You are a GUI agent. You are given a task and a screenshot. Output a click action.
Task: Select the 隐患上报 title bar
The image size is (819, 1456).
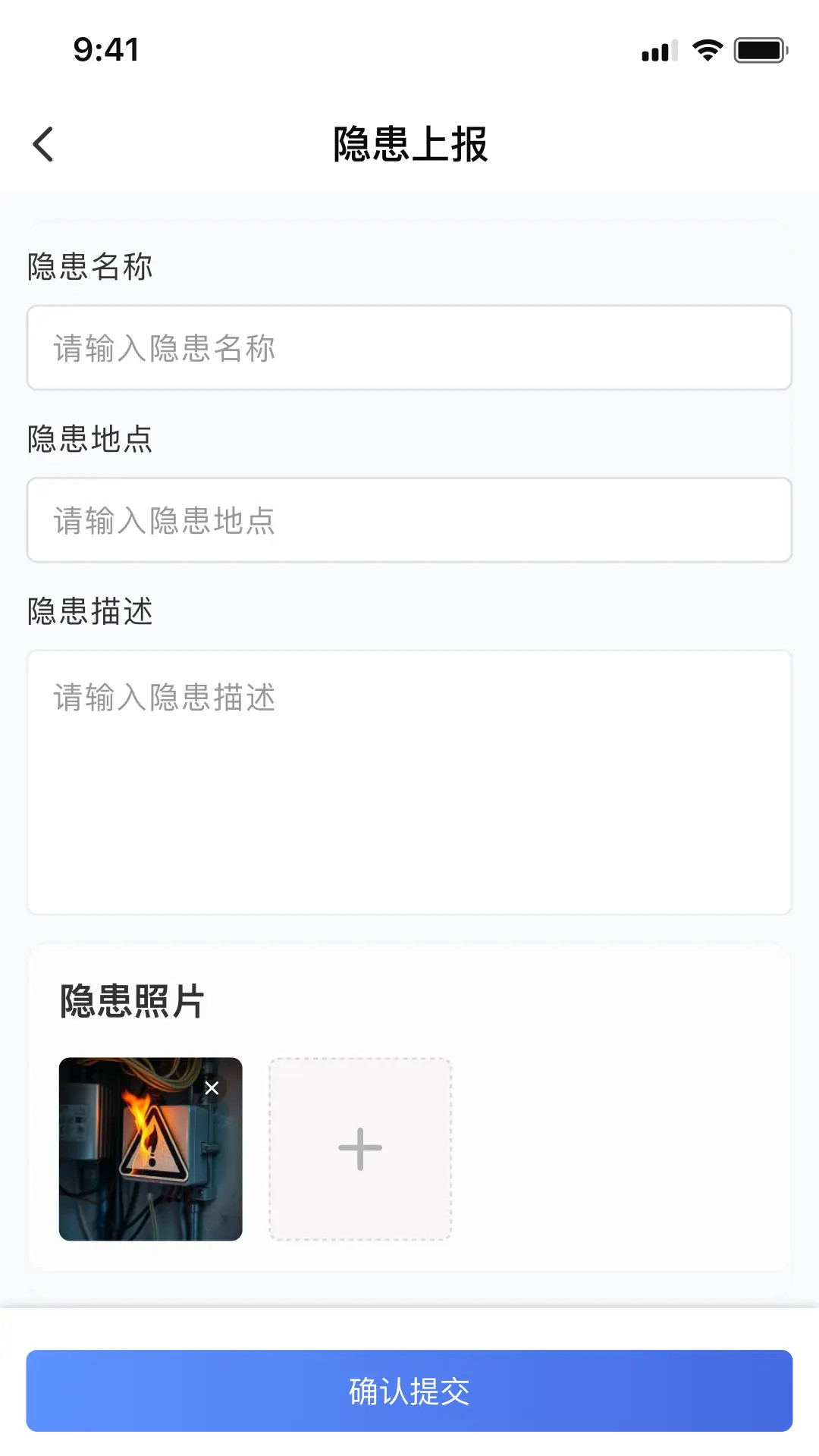tap(409, 144)
